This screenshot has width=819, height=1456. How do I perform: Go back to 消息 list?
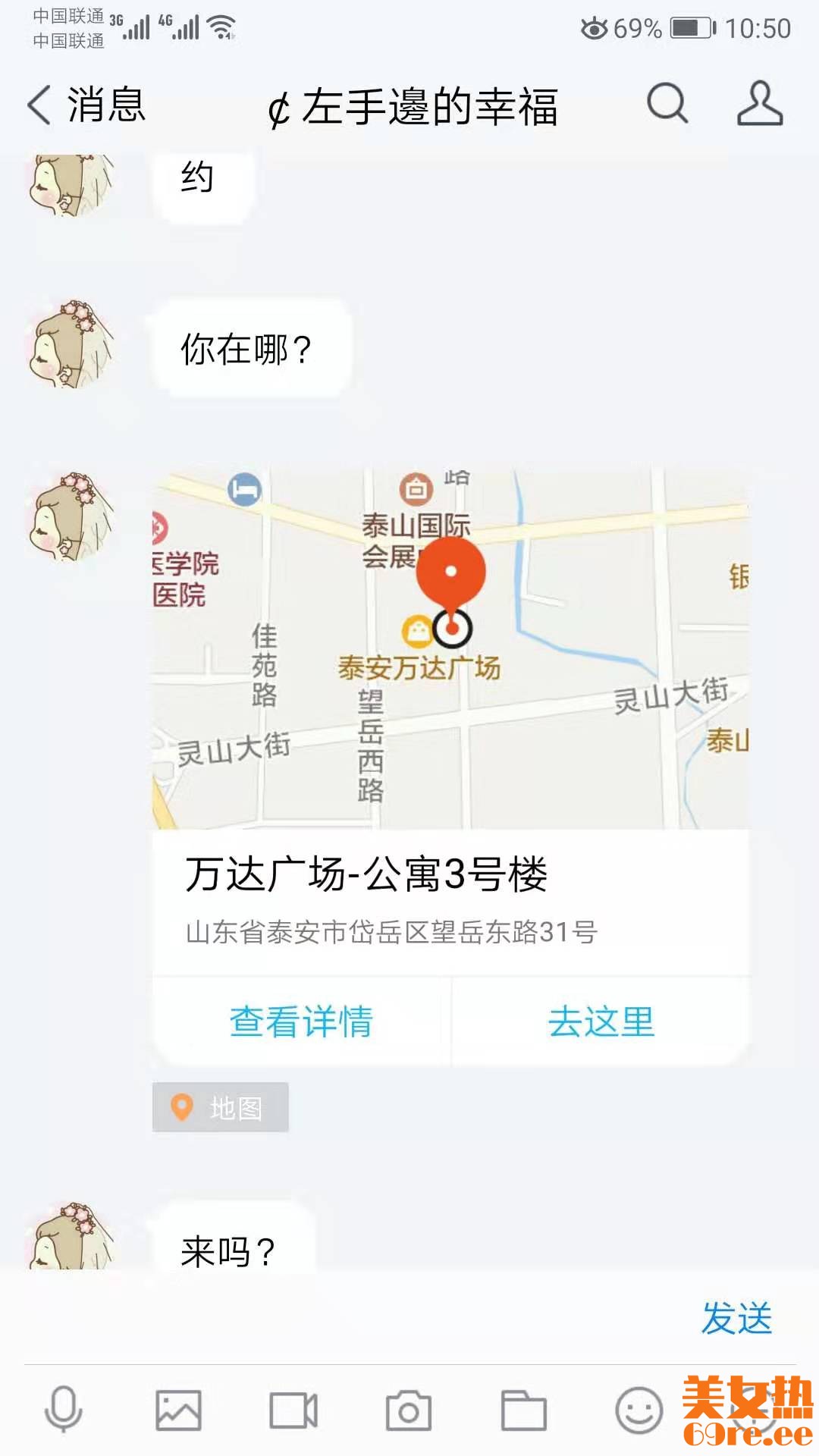click(86, 105)
